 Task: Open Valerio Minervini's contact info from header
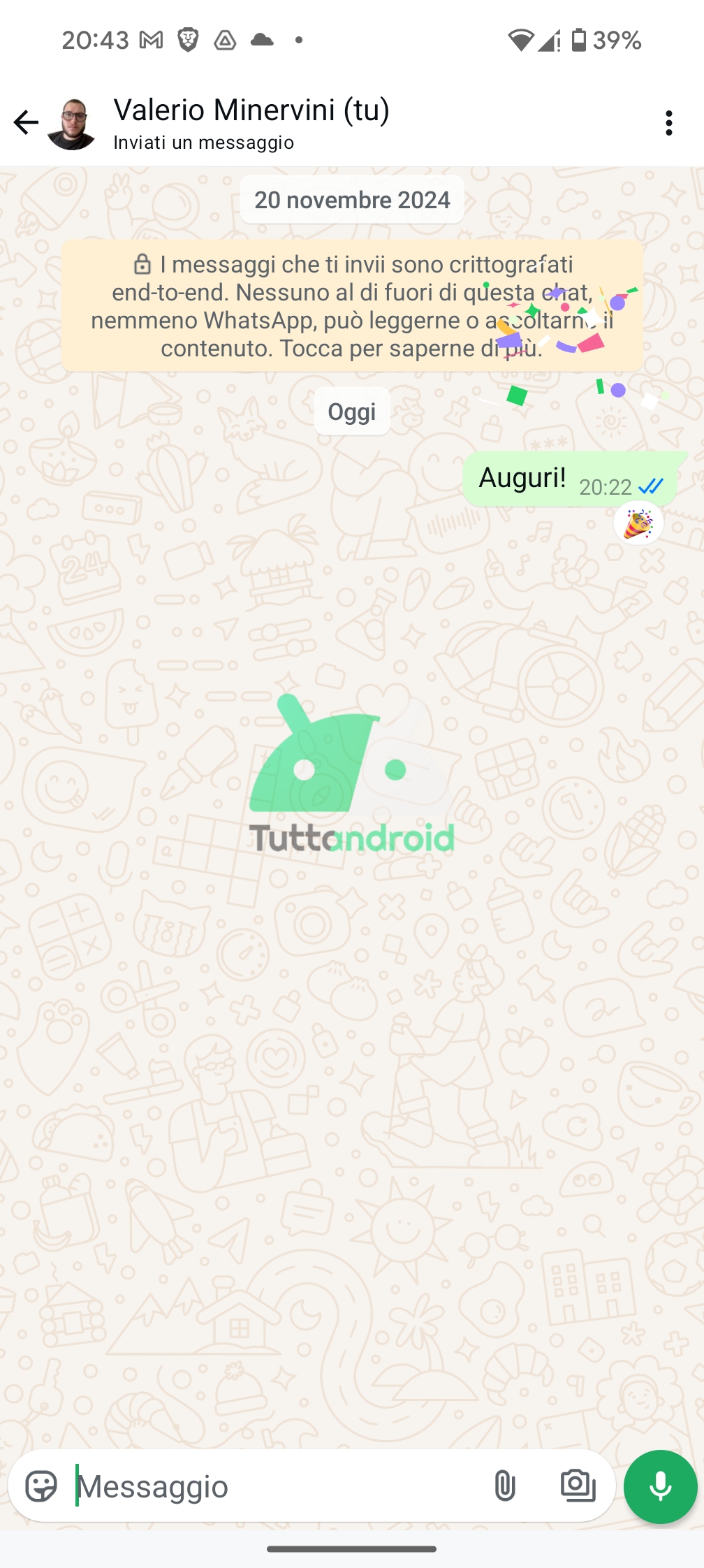(x=251, y=123)
